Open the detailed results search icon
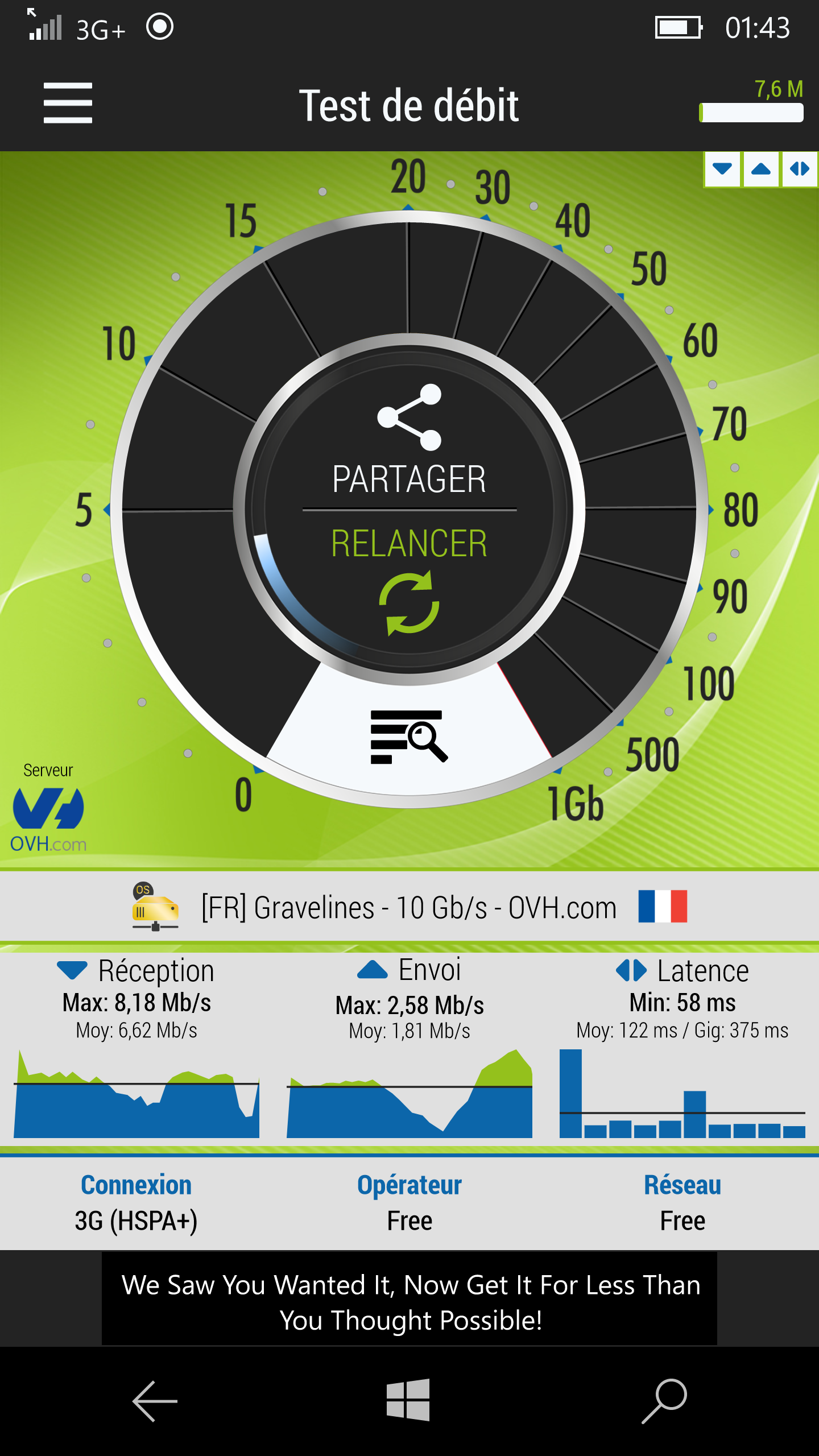Image resolution: width=819 pixels, height=1456 pixels. 409,736
